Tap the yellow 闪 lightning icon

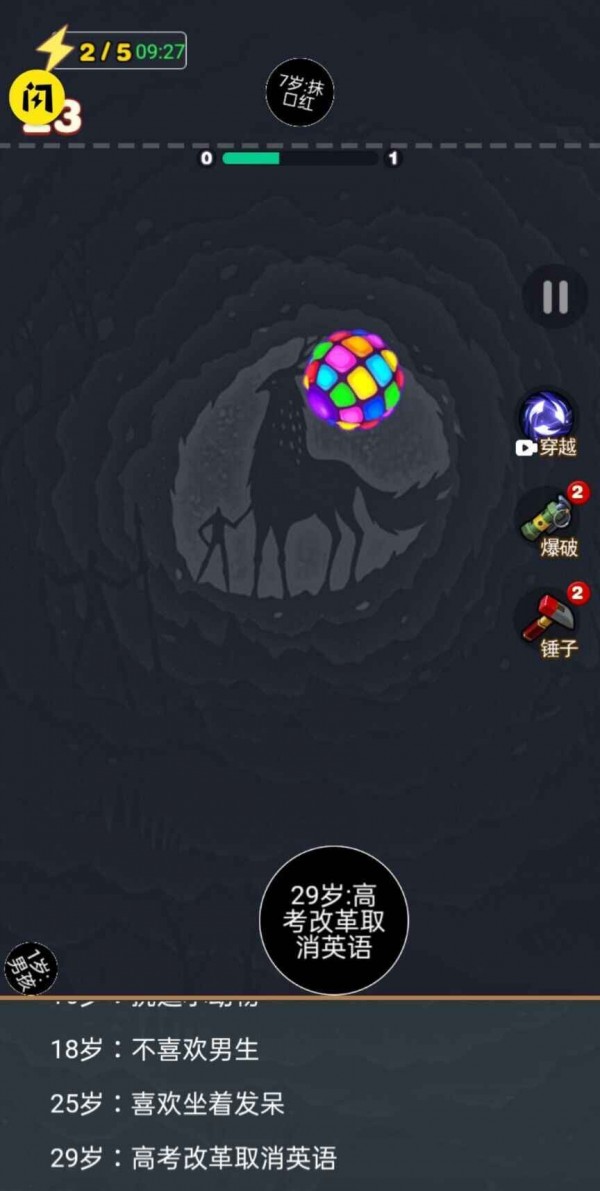click(37, 95)
